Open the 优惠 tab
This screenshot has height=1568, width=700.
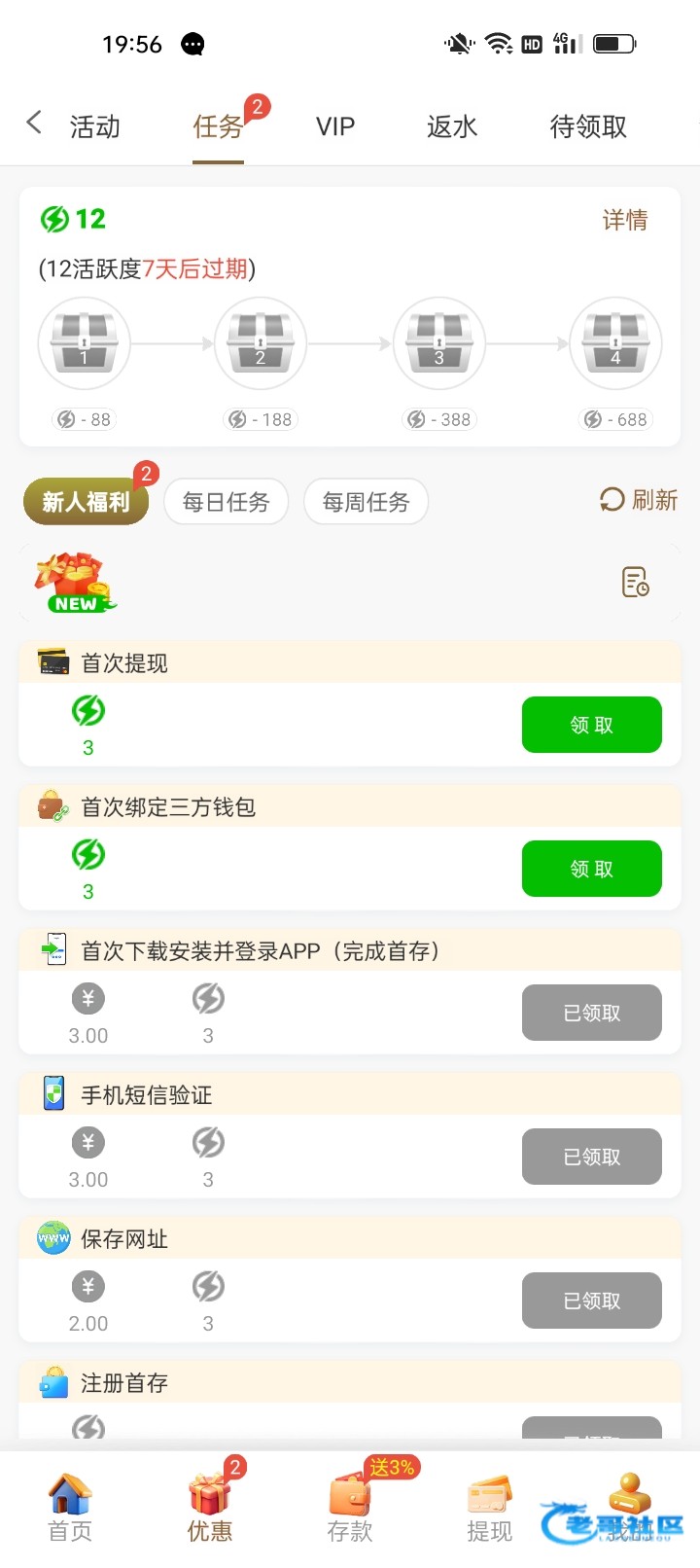(x=210, y=1508)
